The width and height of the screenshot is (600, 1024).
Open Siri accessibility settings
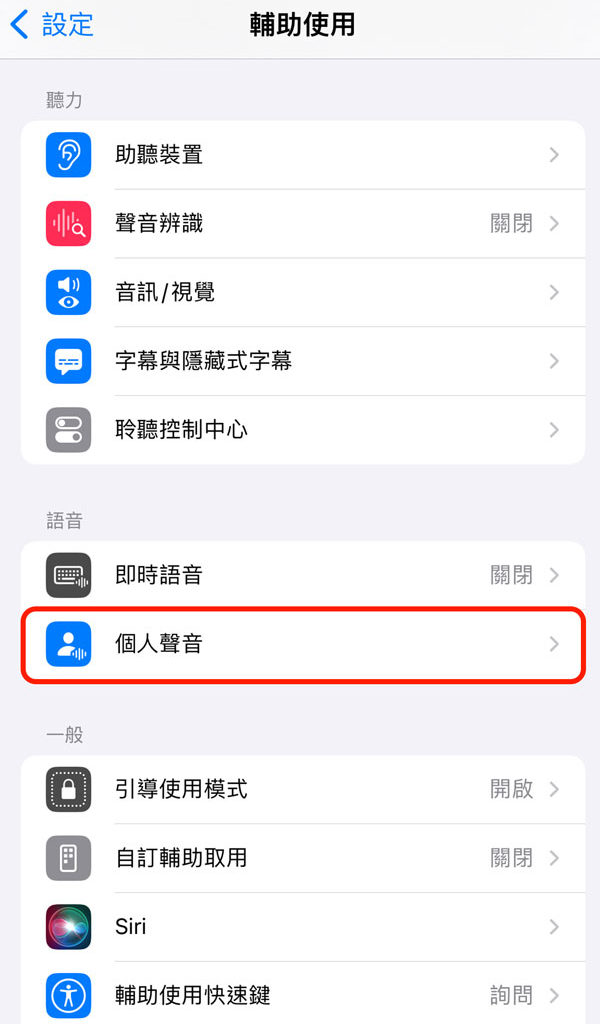click(x=302, y=927)
